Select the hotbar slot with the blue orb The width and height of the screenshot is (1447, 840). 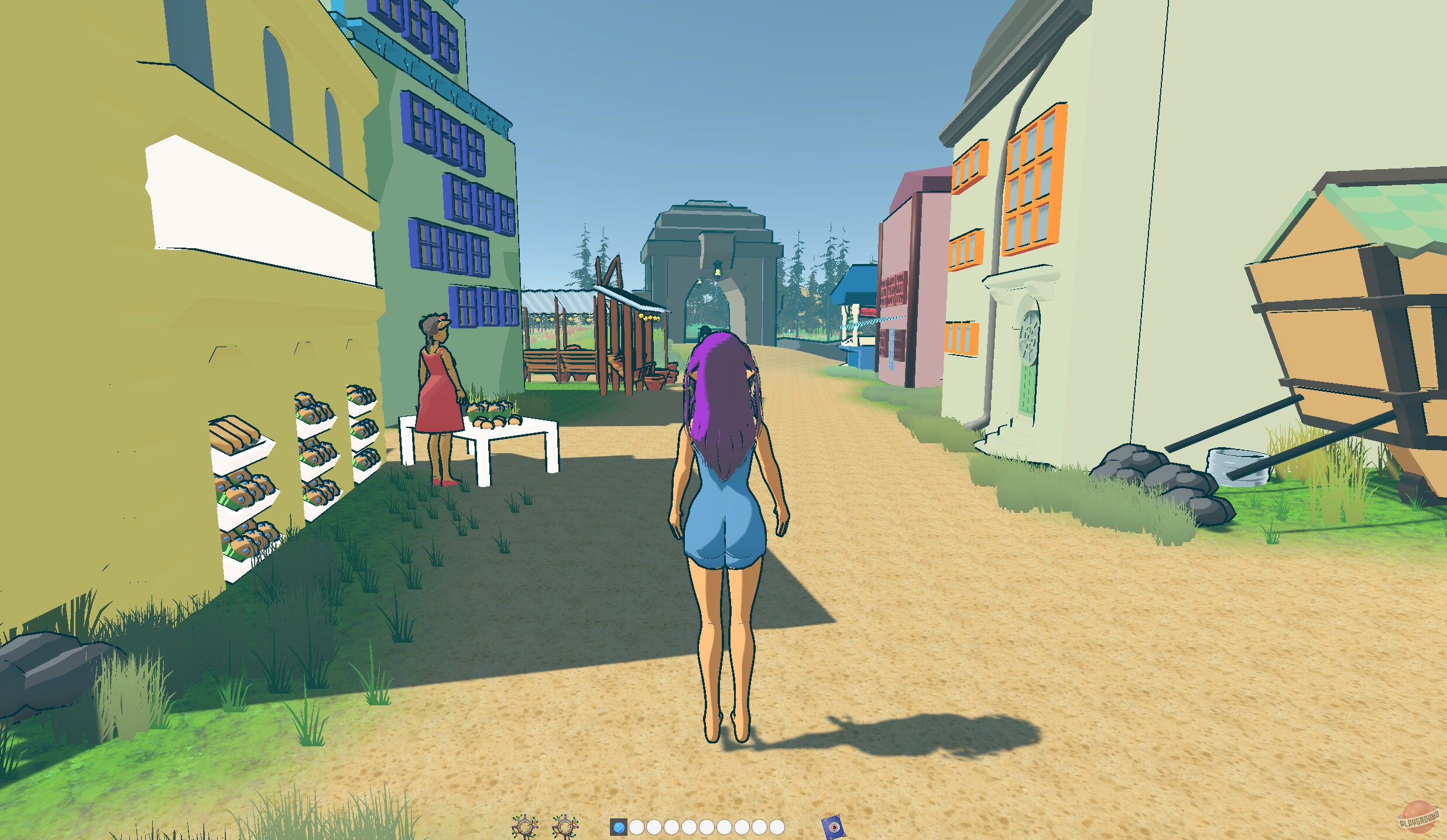[619, 827]
